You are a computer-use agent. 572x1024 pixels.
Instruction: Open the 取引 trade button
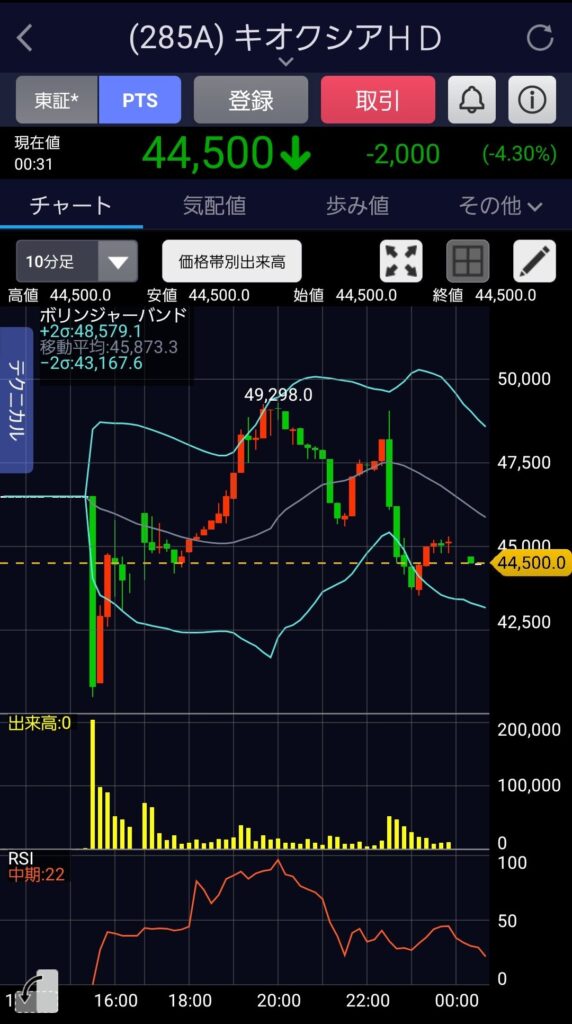(377, 100)
